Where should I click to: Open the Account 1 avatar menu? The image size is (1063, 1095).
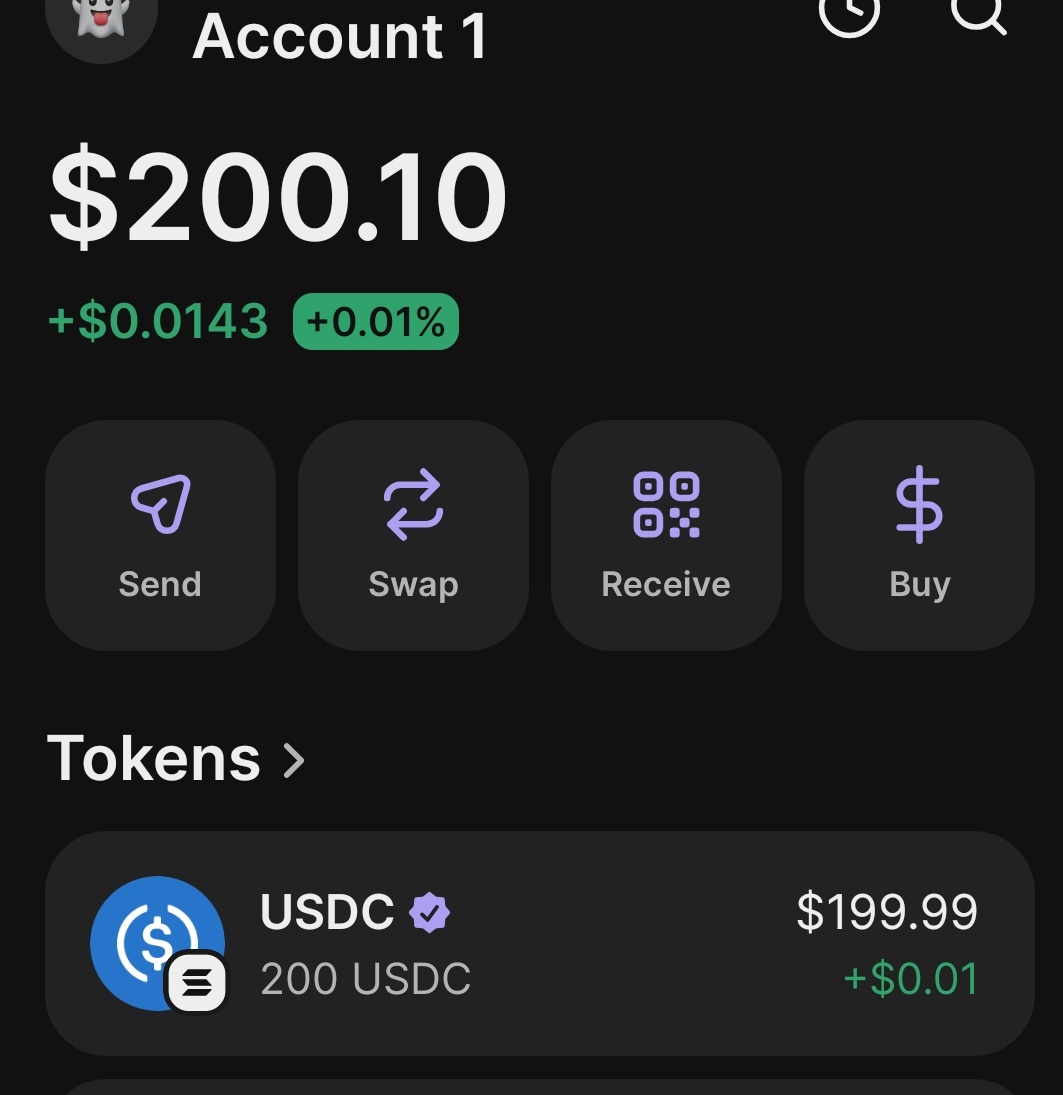click(x=101, y=22)
